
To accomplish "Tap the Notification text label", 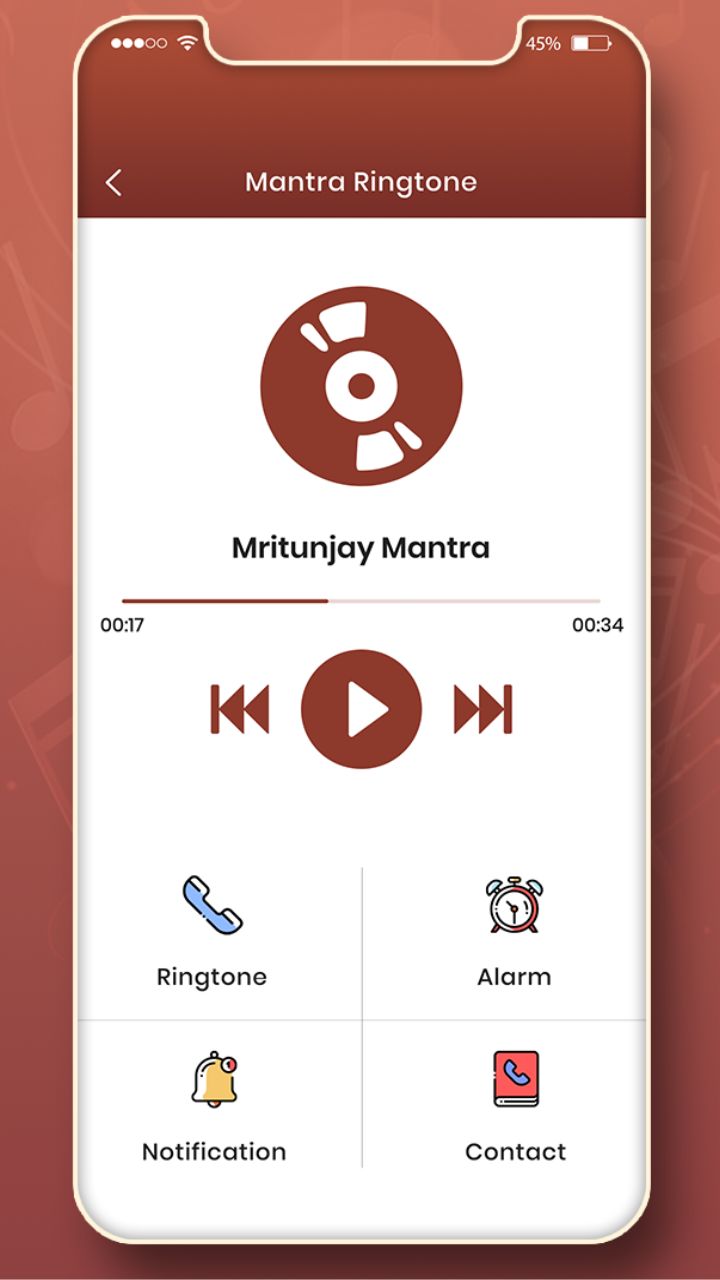I will point(216,1151).
